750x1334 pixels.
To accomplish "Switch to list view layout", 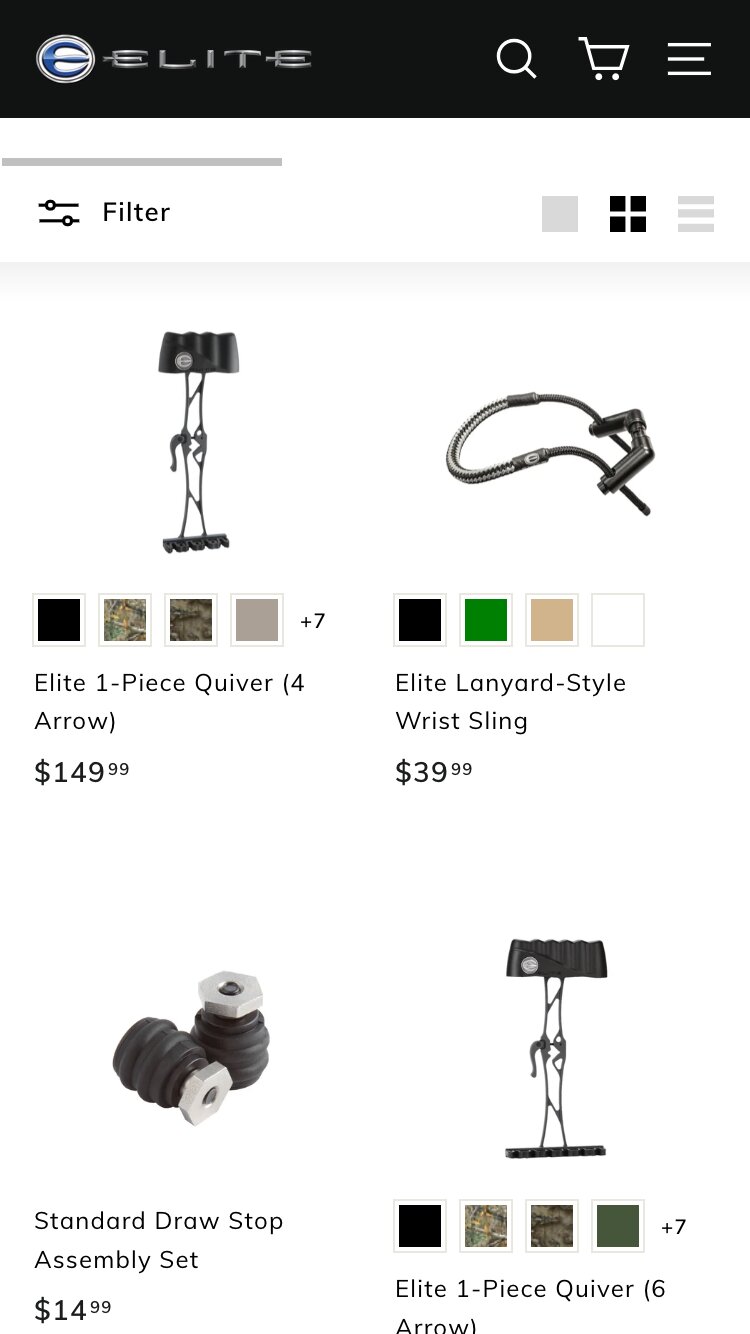I will coord(696,214).
